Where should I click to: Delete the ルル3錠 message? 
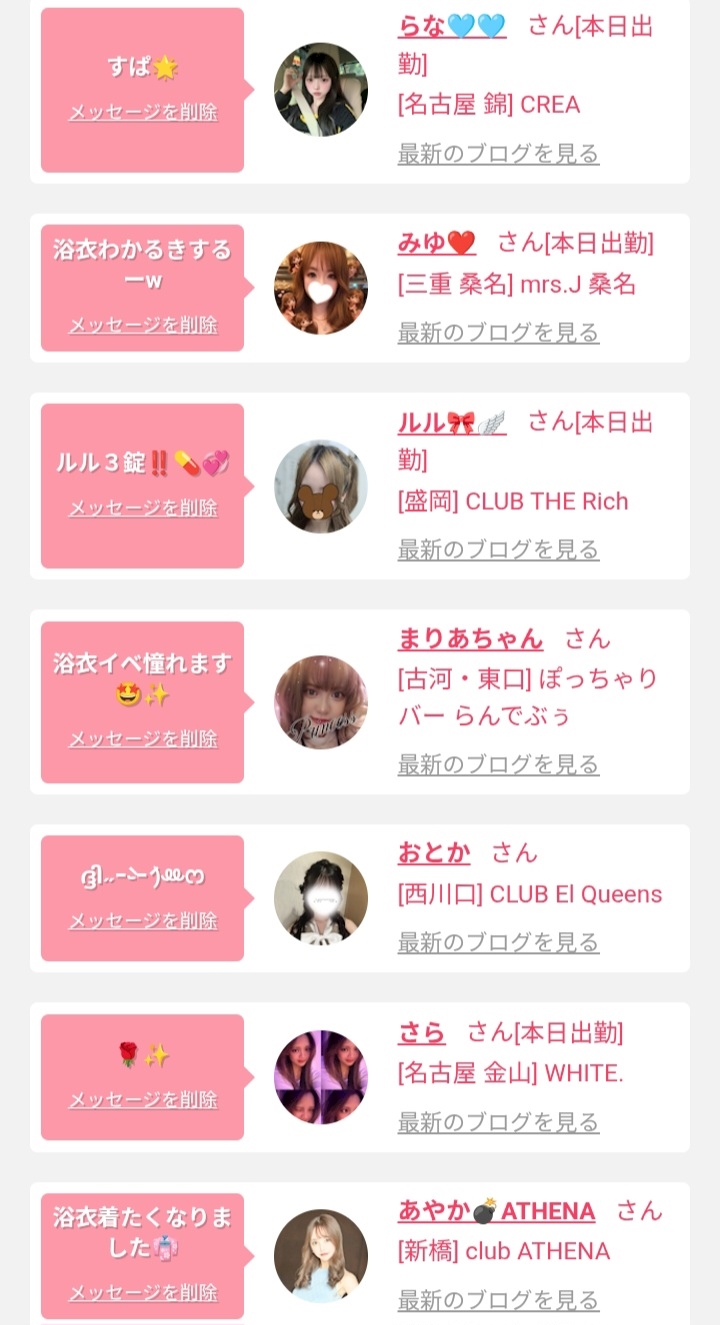click(x=143, y=508)
